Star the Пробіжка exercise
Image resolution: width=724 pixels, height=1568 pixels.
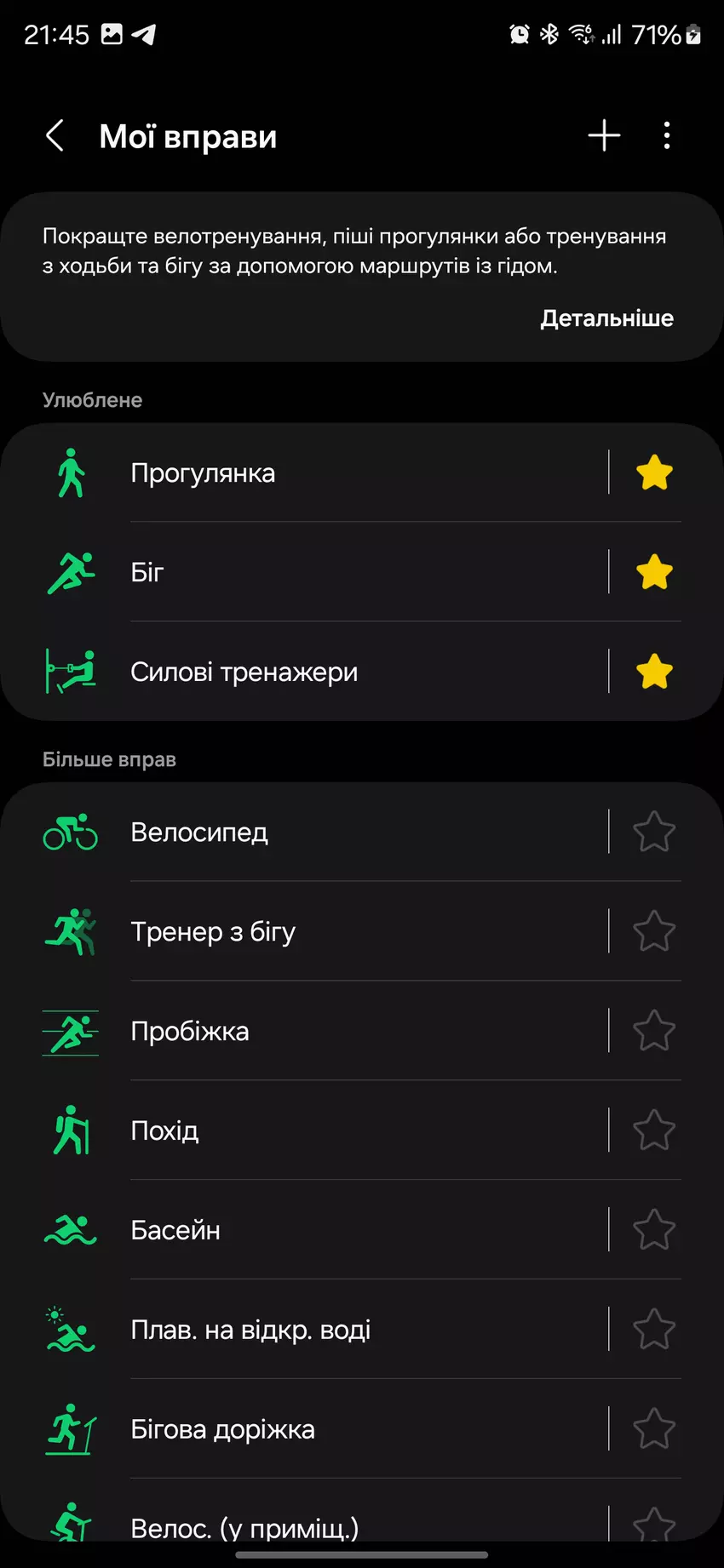[x=654, y=1032]
